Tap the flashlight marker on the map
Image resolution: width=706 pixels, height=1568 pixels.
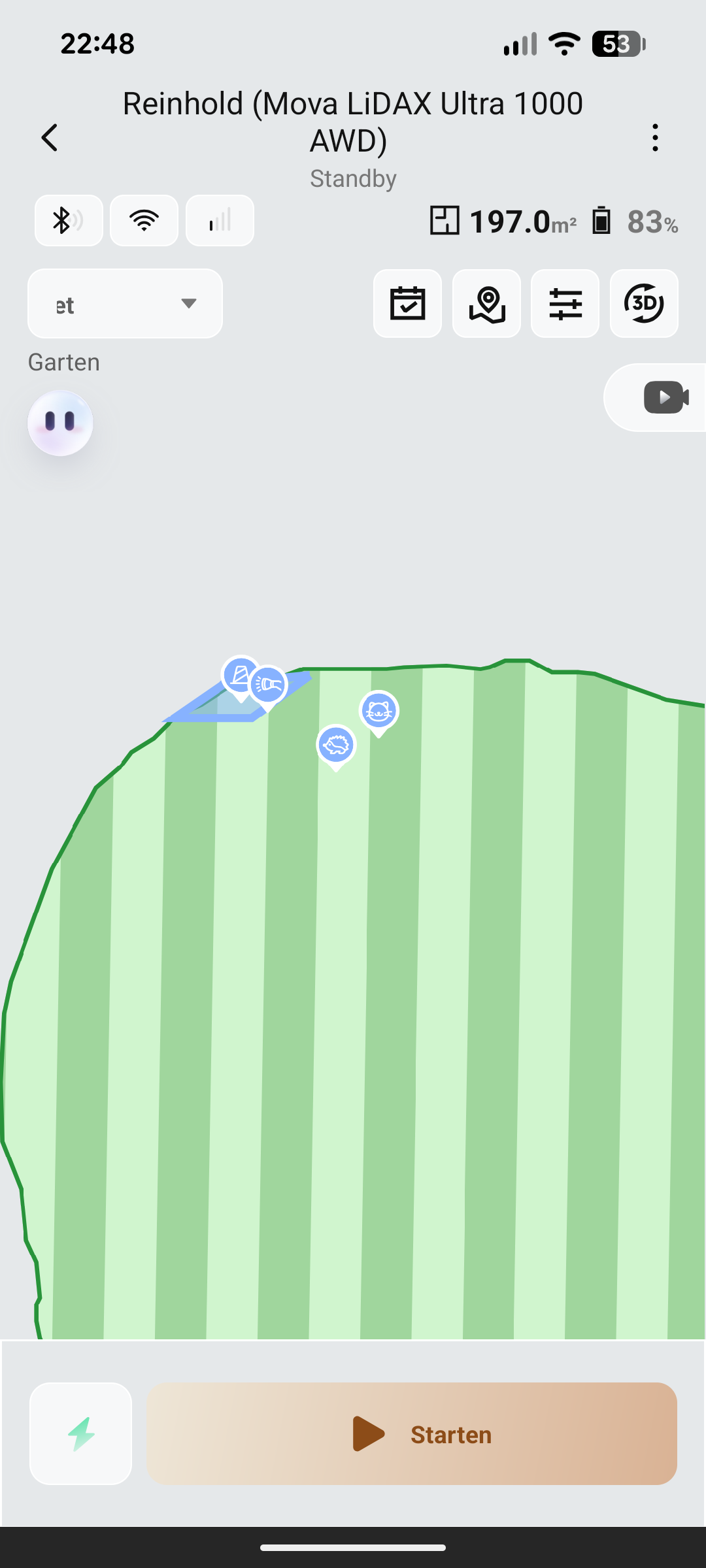point(269,686)
